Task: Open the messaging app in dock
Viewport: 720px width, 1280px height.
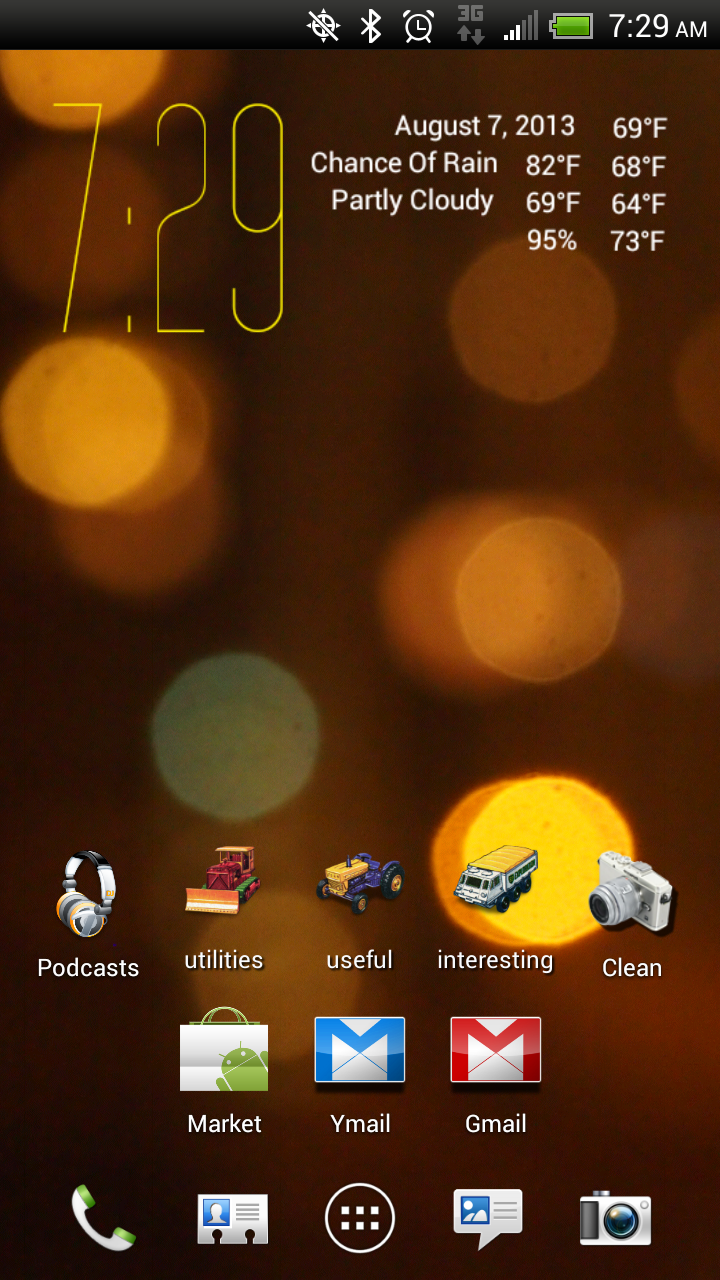Action: (488, 1217)
